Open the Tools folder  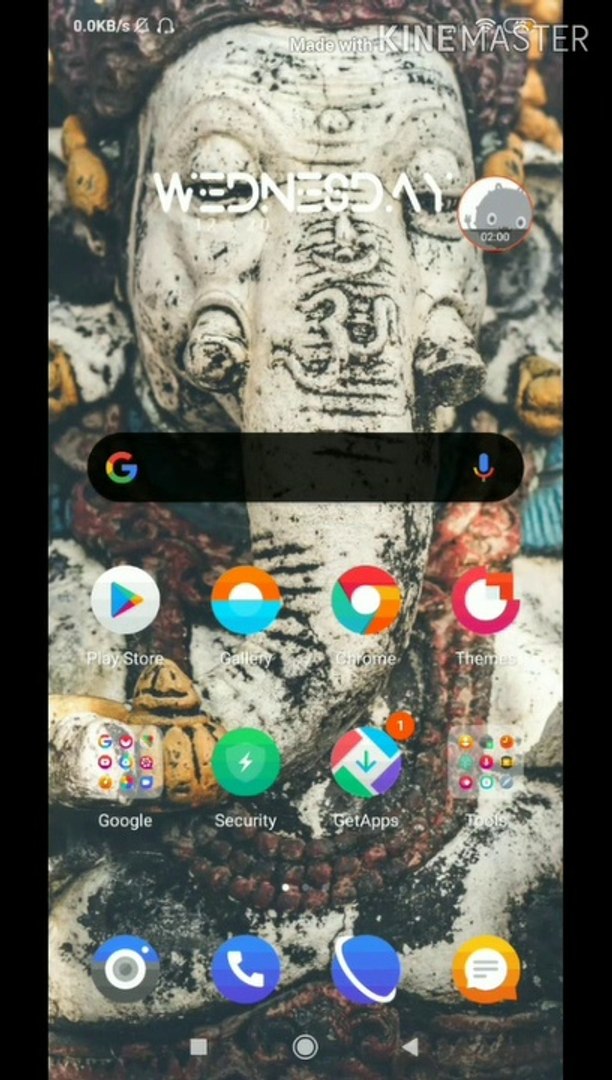(x=485, y=762)
